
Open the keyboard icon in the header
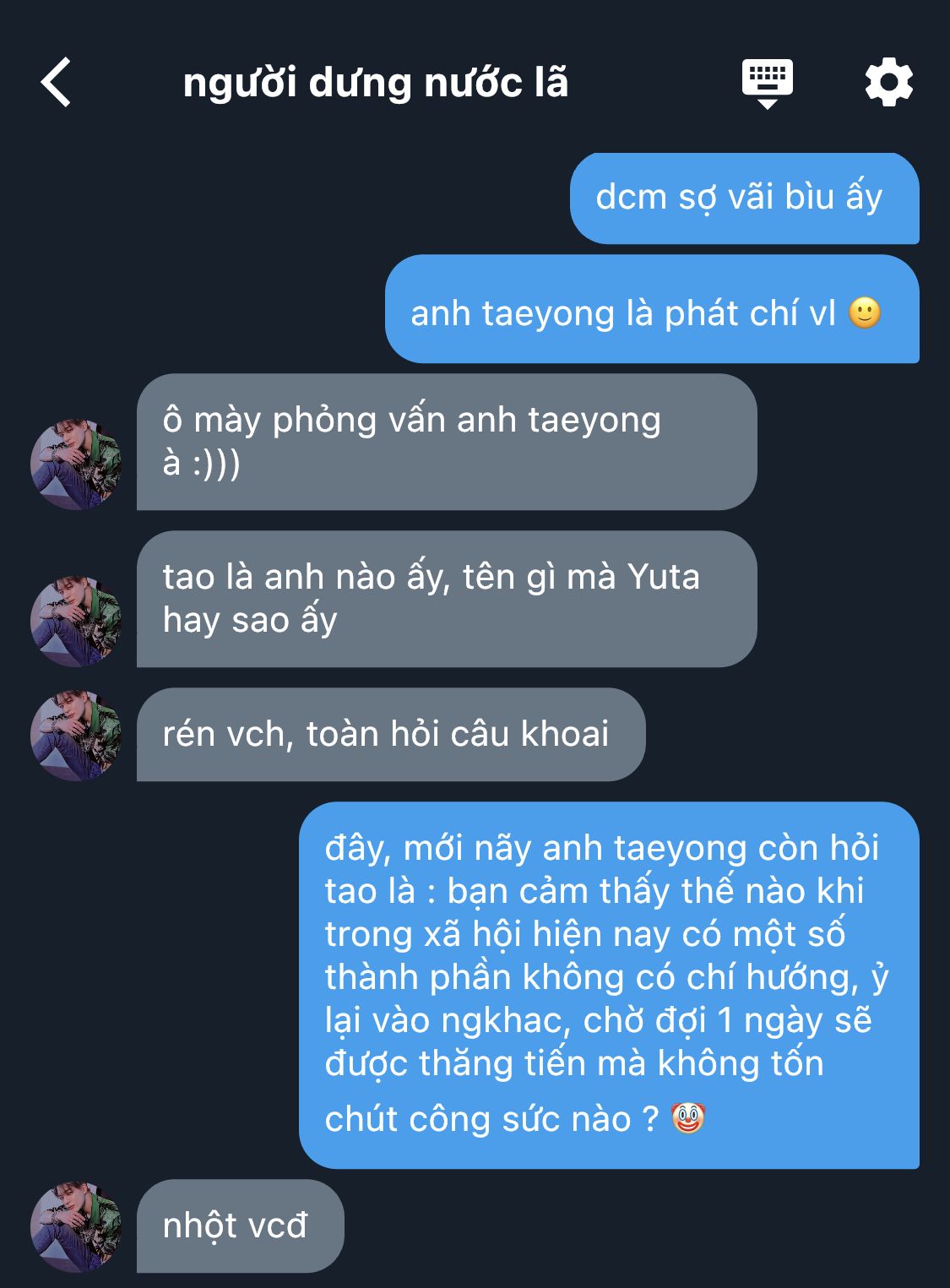coord(767,83)
